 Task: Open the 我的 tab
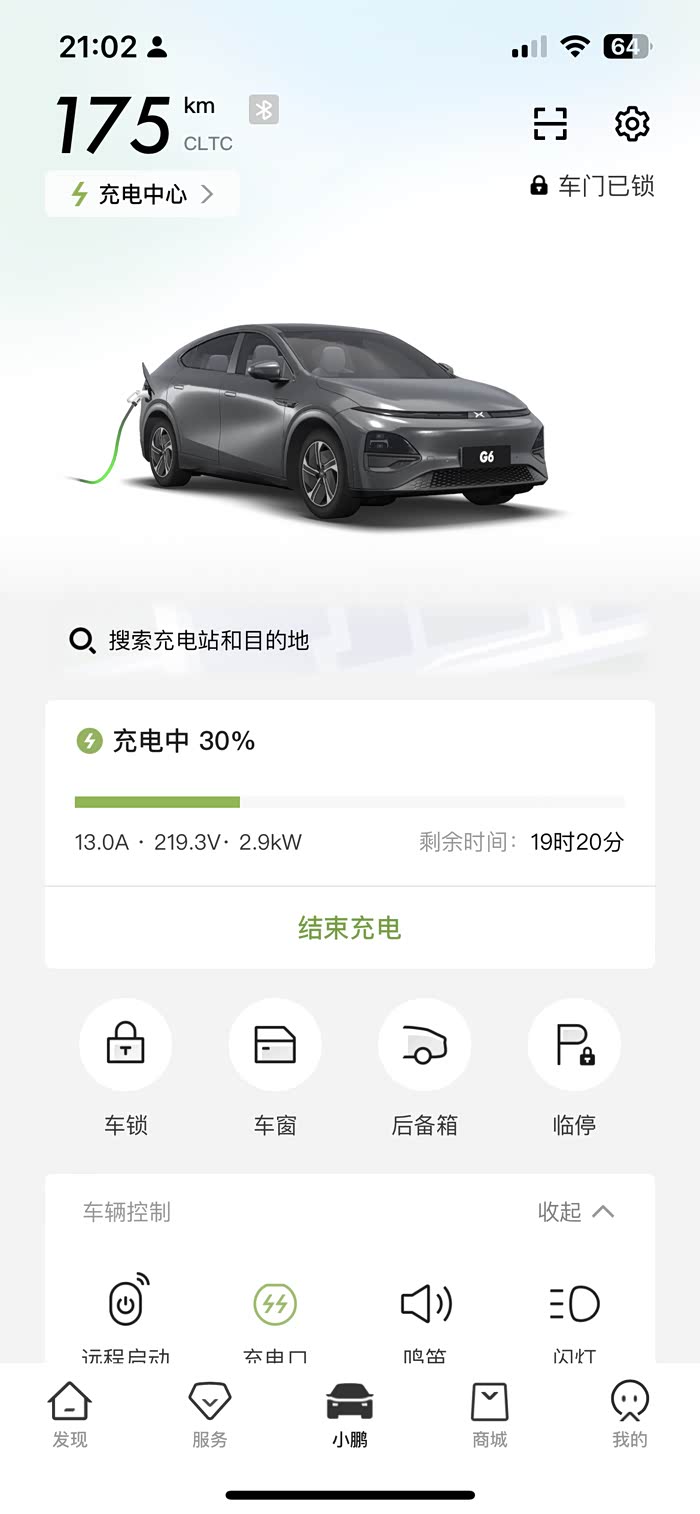pos(630,1414)
